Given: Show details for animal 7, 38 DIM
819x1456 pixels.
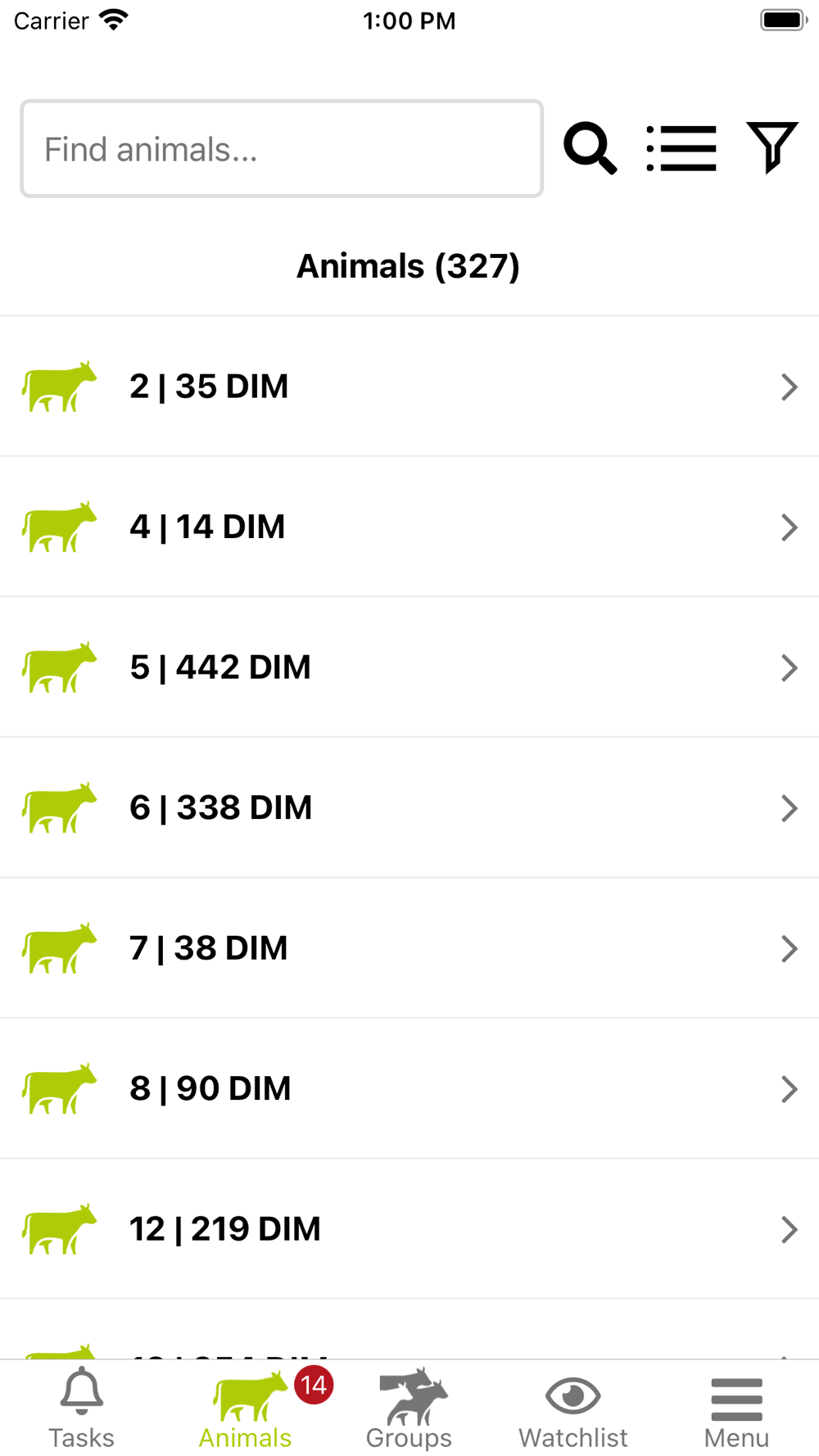Looking at the screenshot, I should tap(409, 948).
